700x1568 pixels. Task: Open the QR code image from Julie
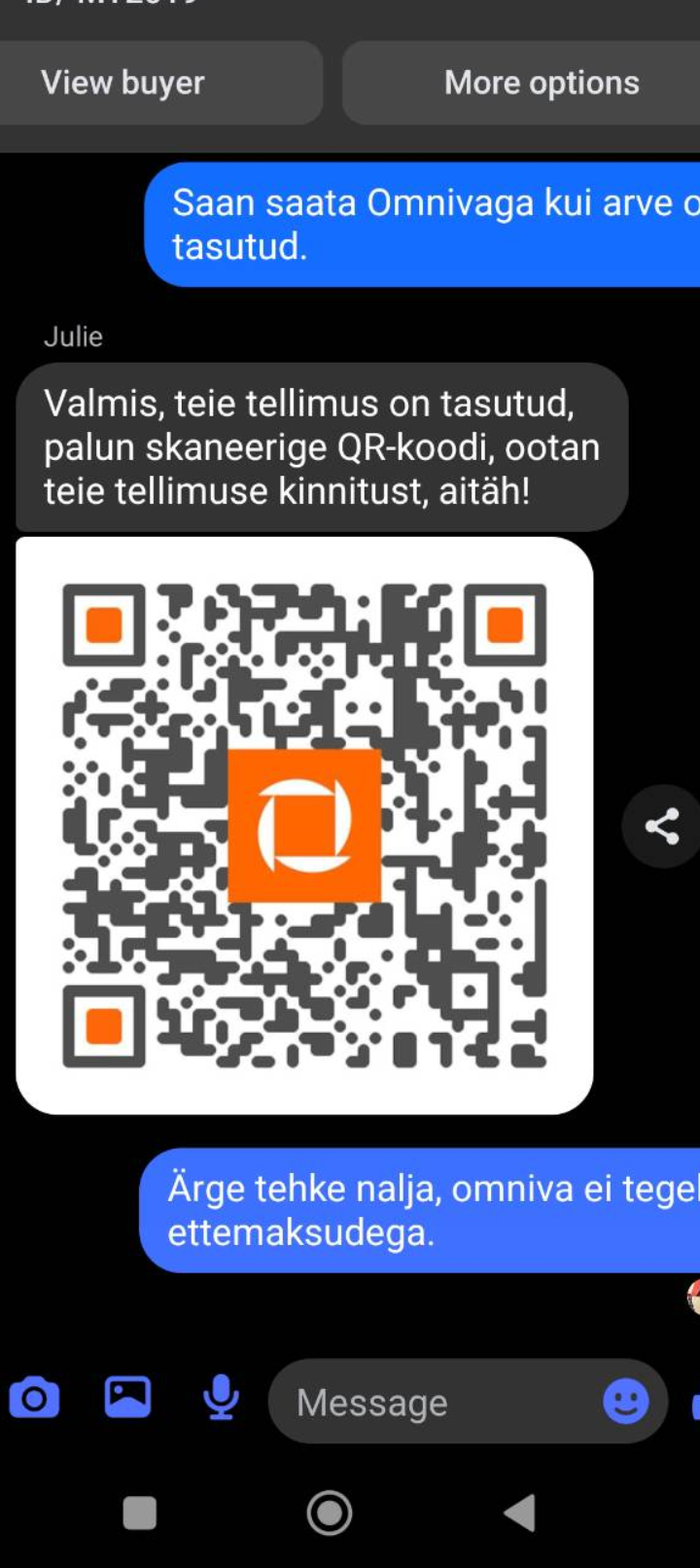click(304, 826)
